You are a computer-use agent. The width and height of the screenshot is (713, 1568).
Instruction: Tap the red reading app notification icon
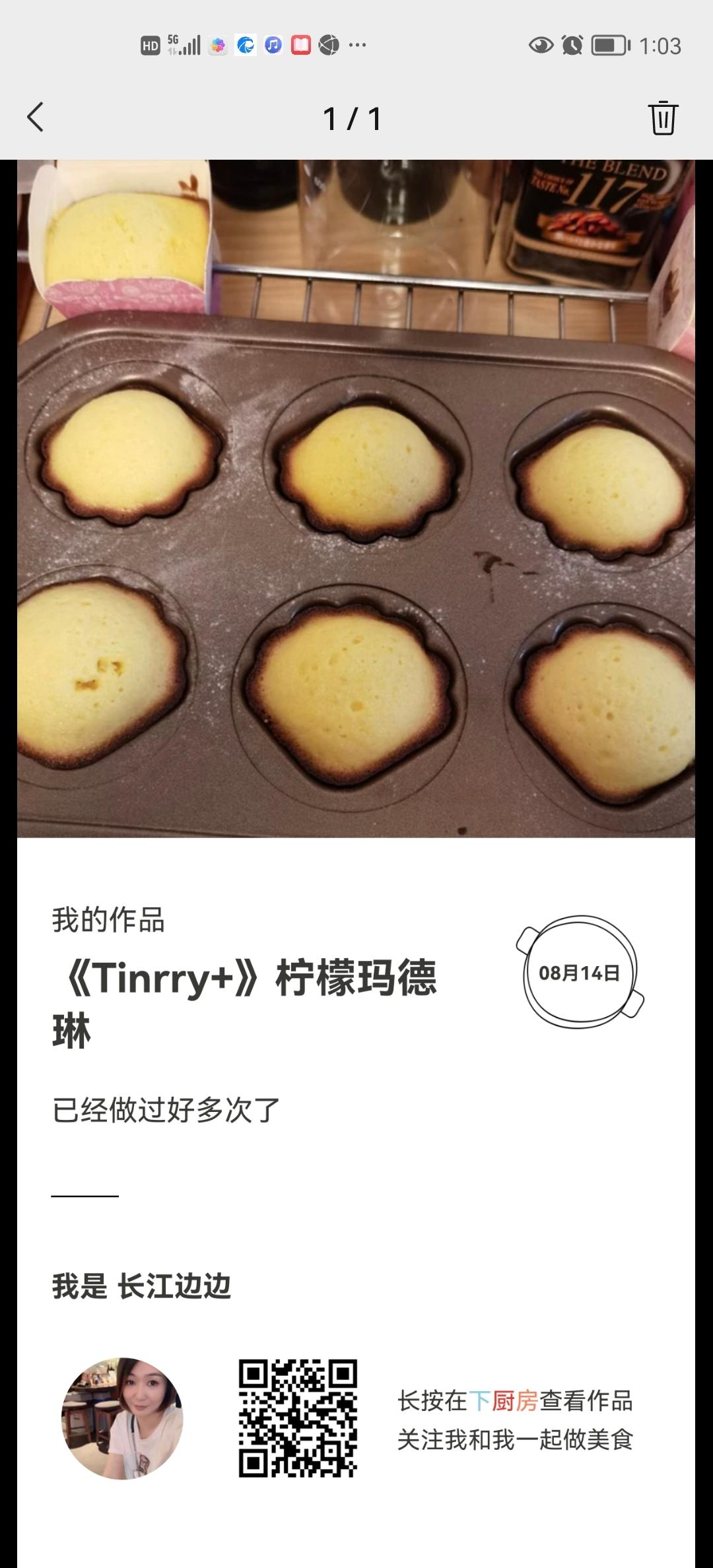(300, 46)
